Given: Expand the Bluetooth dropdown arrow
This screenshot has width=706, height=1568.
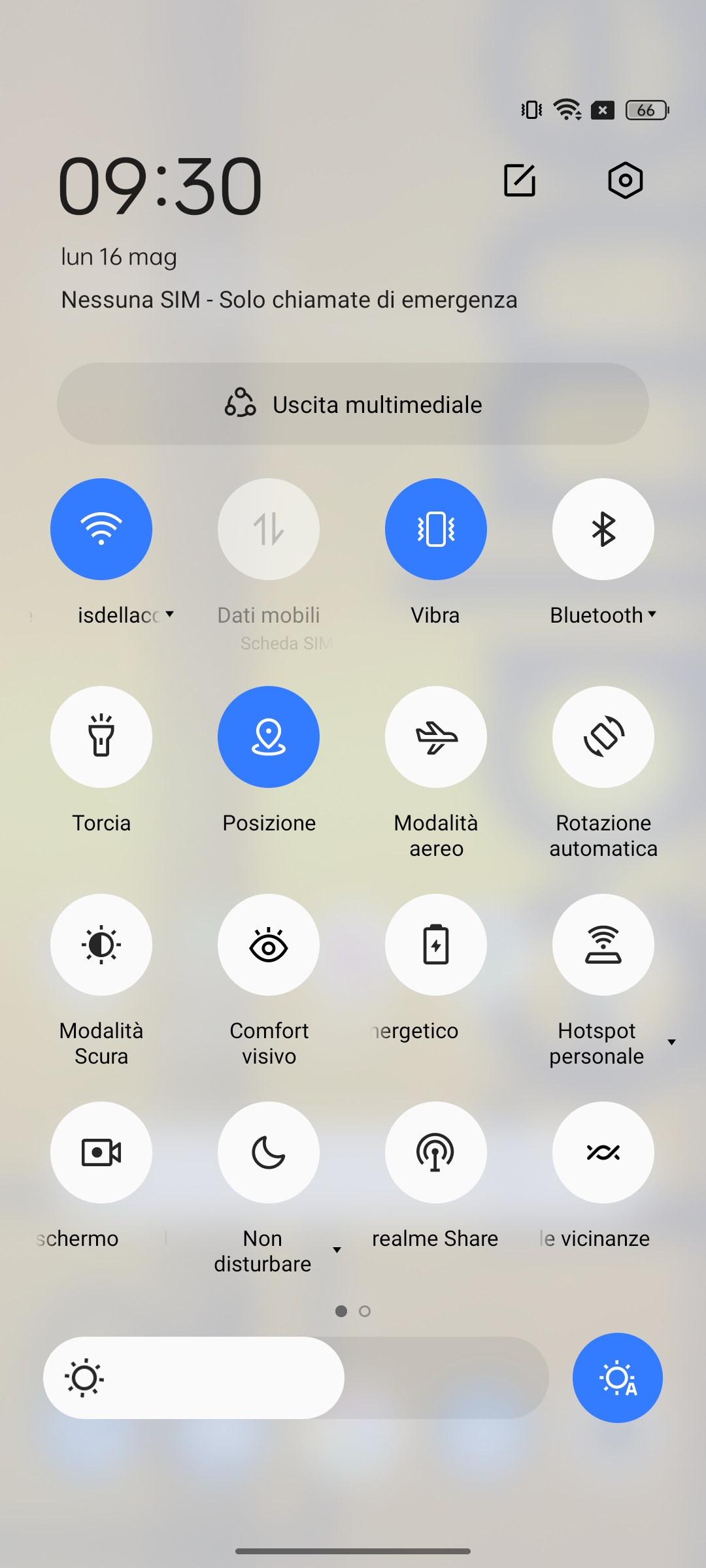Looking at the screenshot, I should [652, 614].
